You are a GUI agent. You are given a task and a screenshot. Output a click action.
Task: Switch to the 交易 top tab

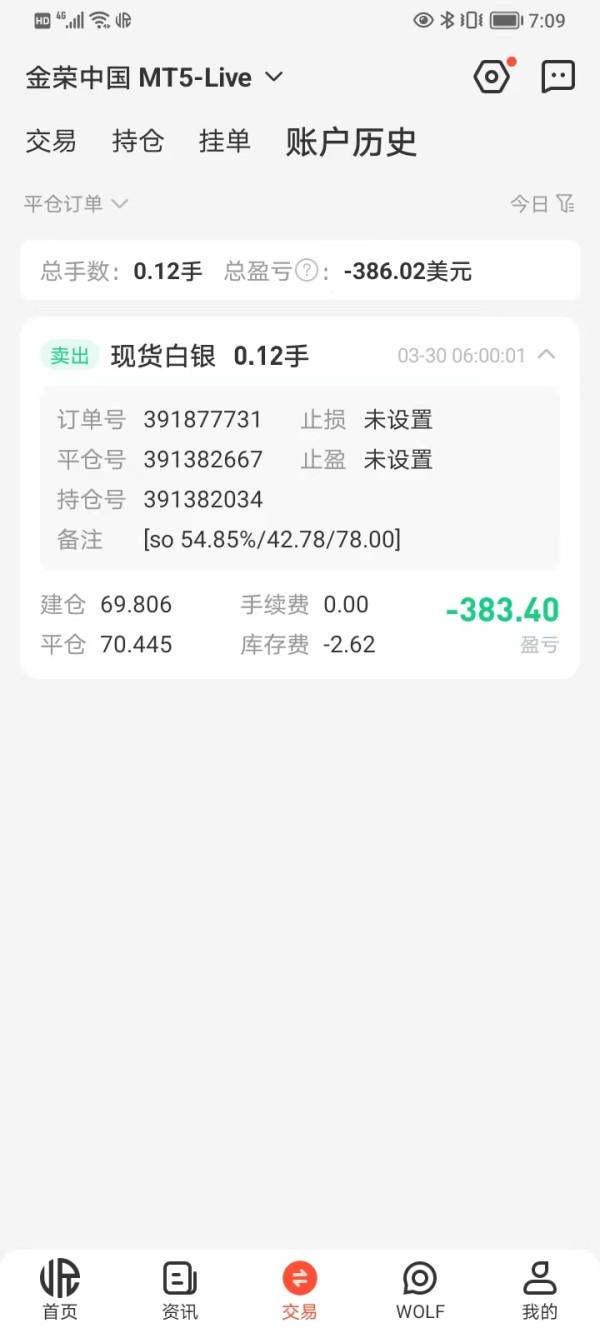coord(51,142)
